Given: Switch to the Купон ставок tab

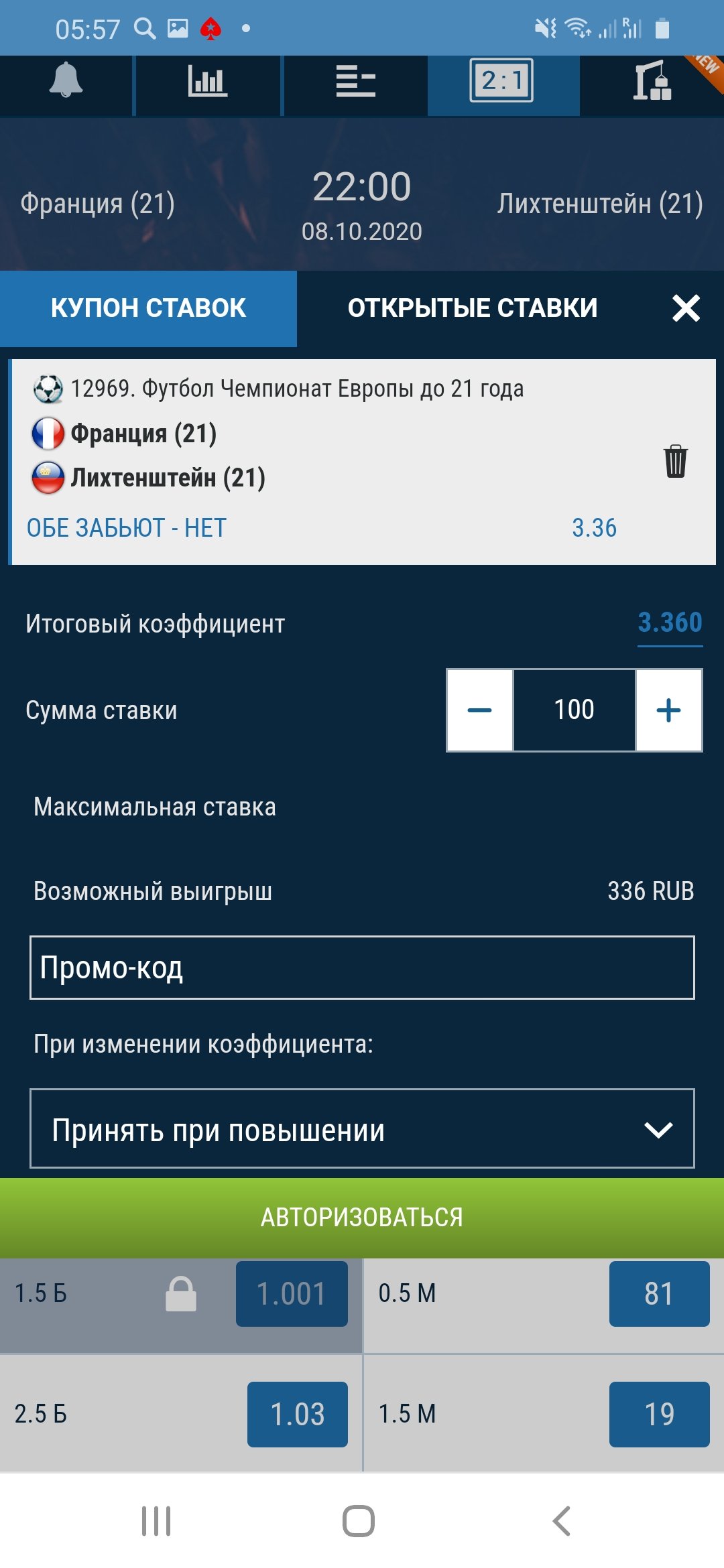Looking at the screenshot, I should 148,308.
